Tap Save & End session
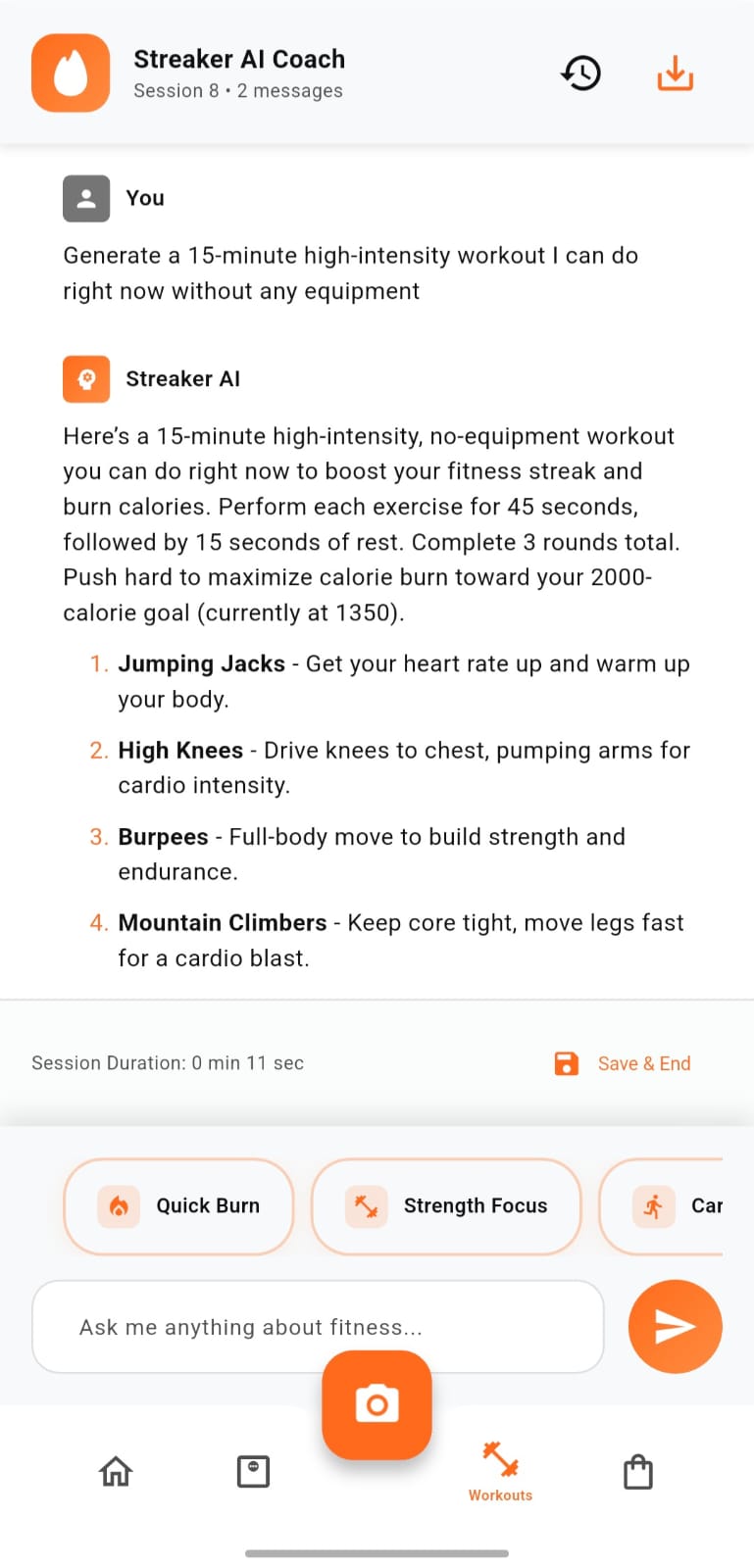 coord(624,1063)
